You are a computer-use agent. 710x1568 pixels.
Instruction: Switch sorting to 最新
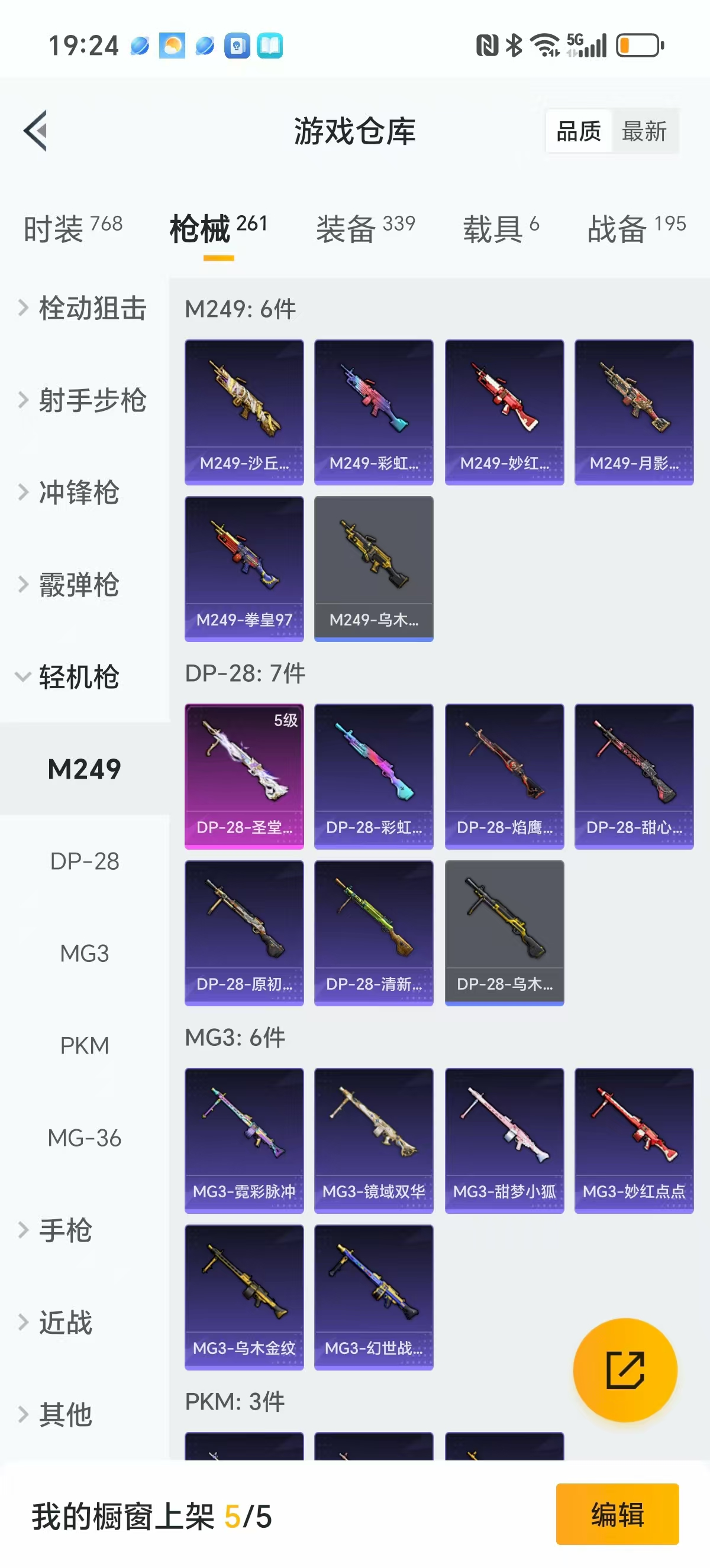tap(644, 131)
